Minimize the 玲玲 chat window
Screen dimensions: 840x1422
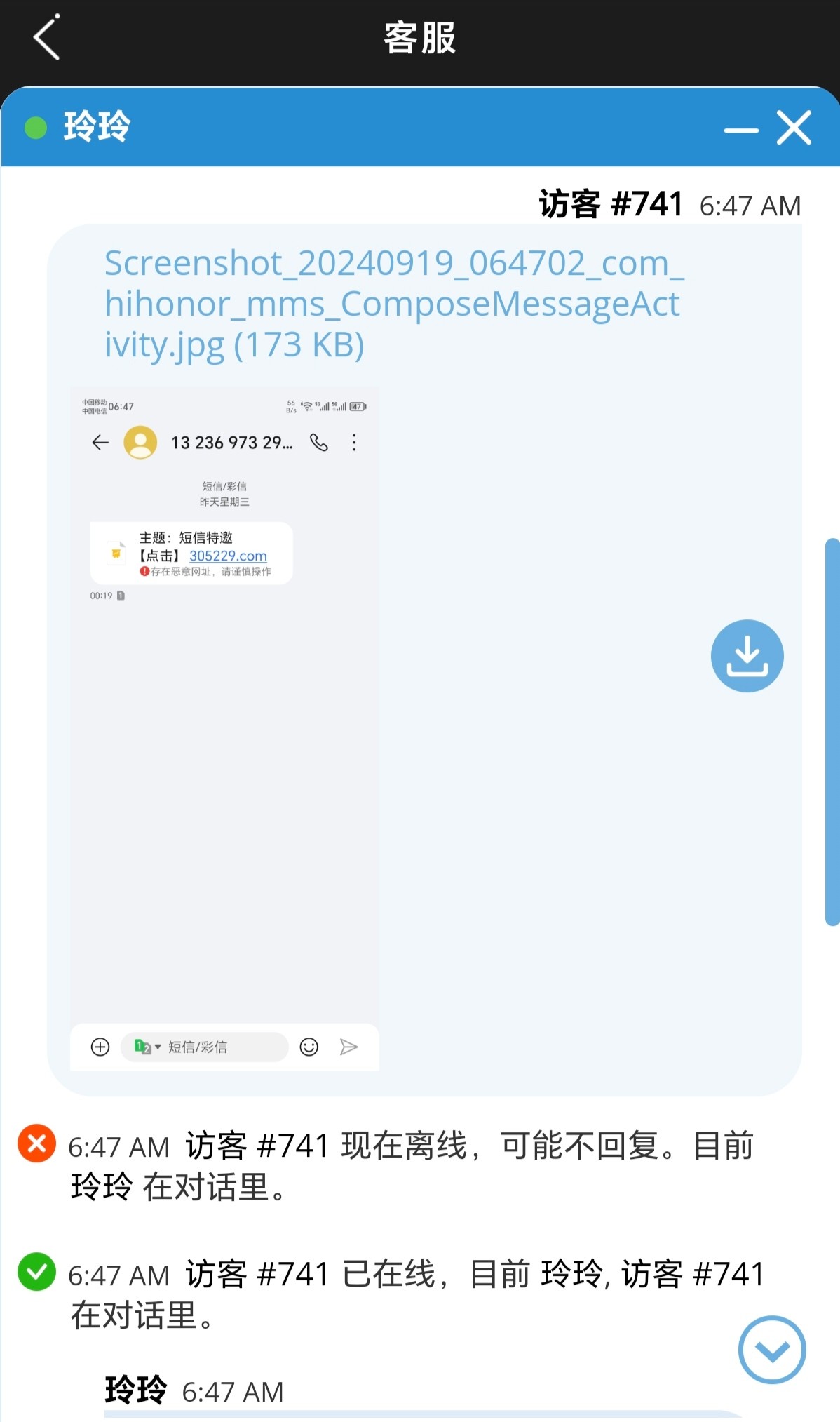pos(741,130)
